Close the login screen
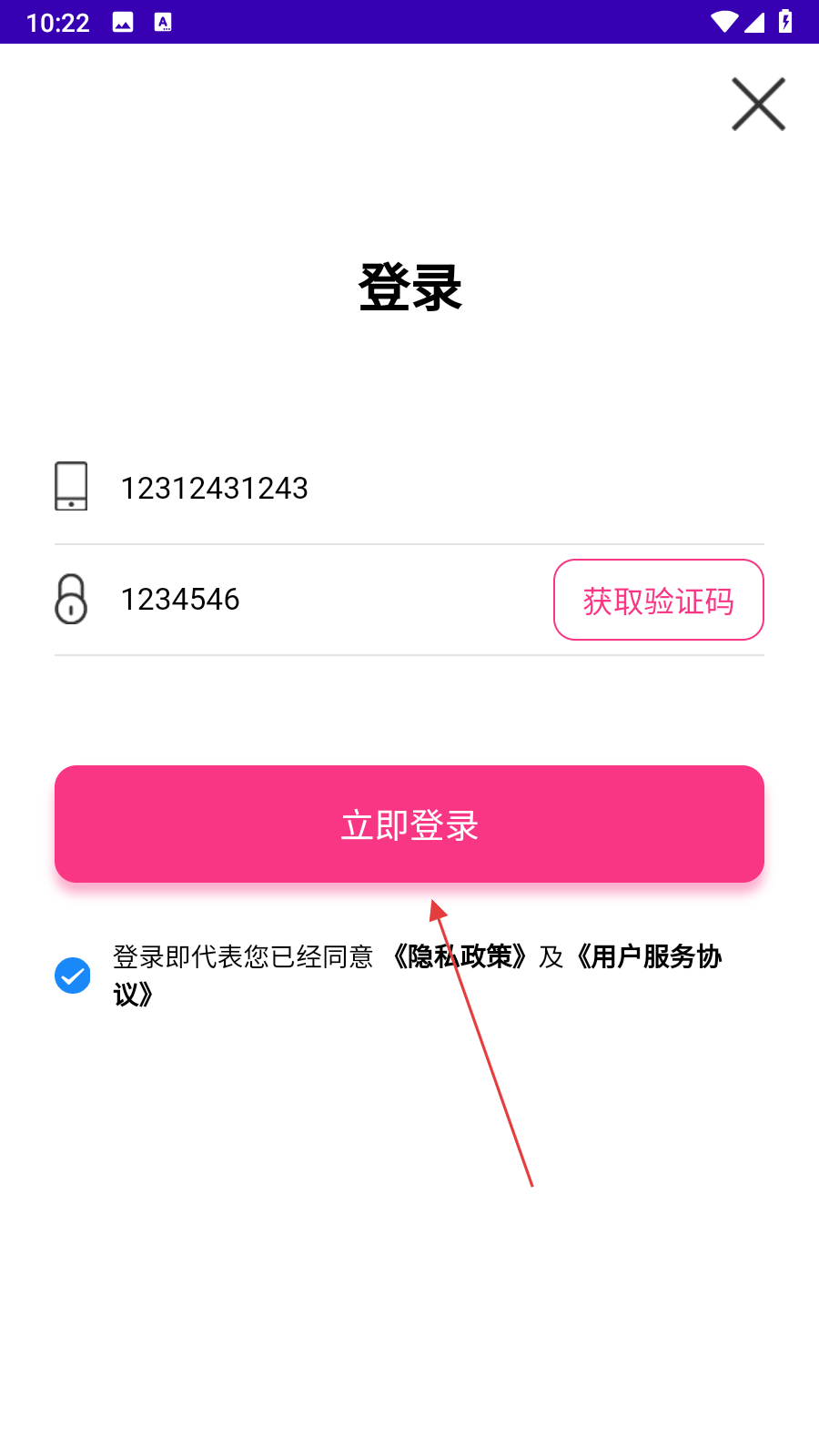Screen dimensions: 819x1456 pos(758,105)
